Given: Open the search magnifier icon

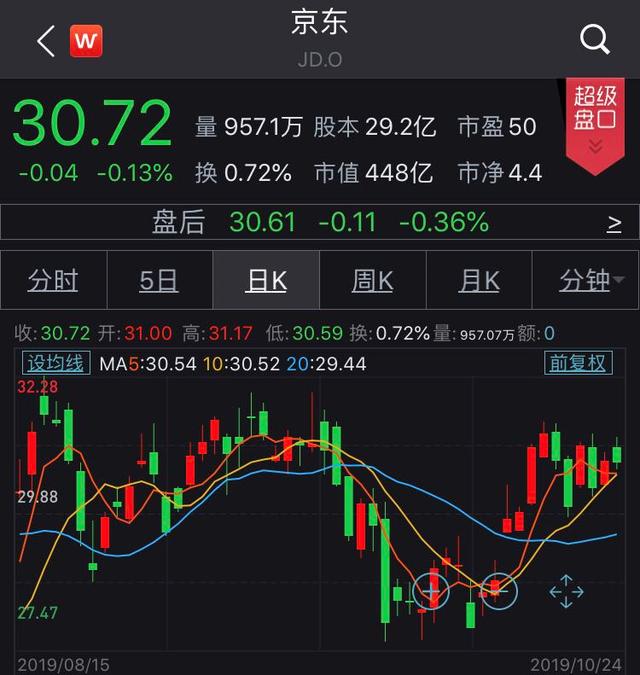Looking at the screenshot, I should [x=595, y=40].
